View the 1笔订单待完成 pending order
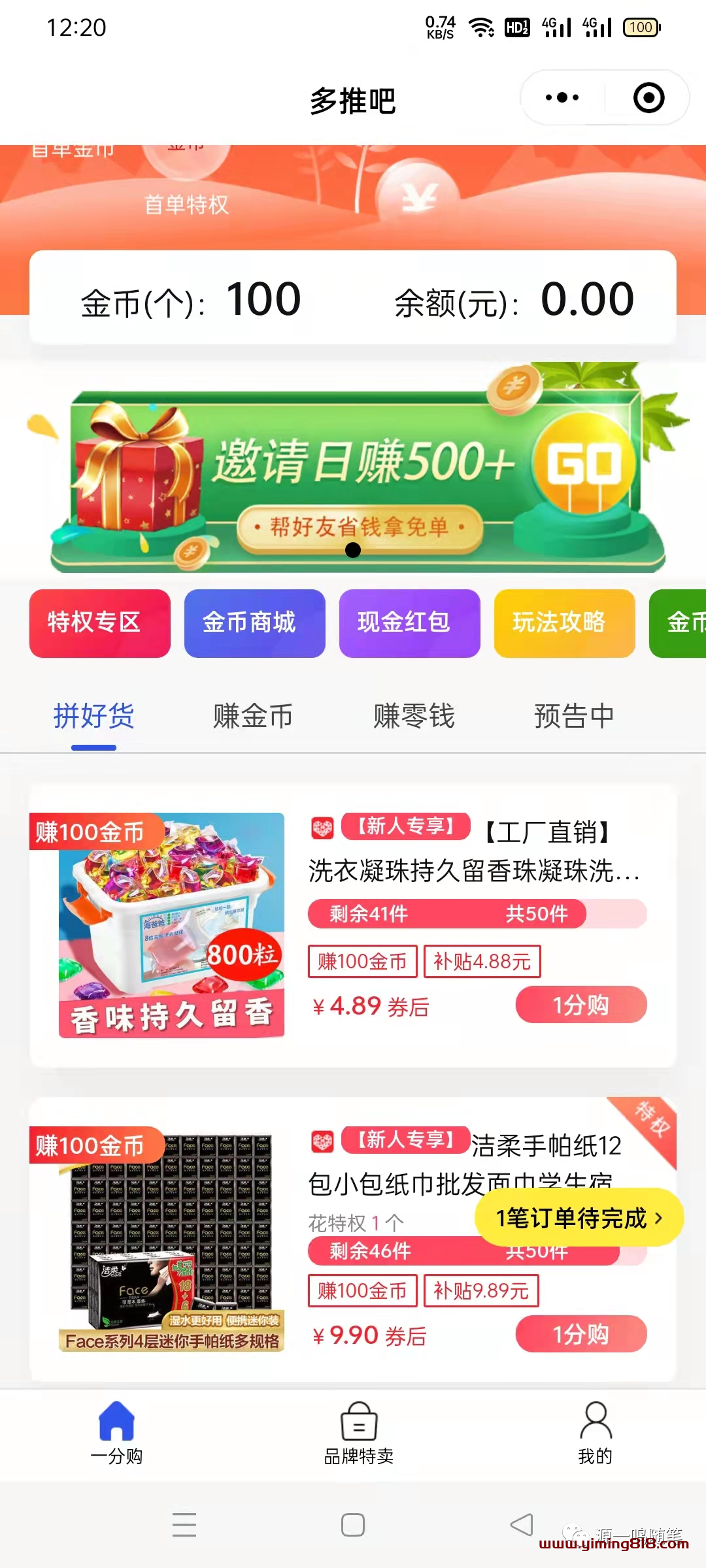Viewport: 706px width, 1568px height. coord(579,1218)
